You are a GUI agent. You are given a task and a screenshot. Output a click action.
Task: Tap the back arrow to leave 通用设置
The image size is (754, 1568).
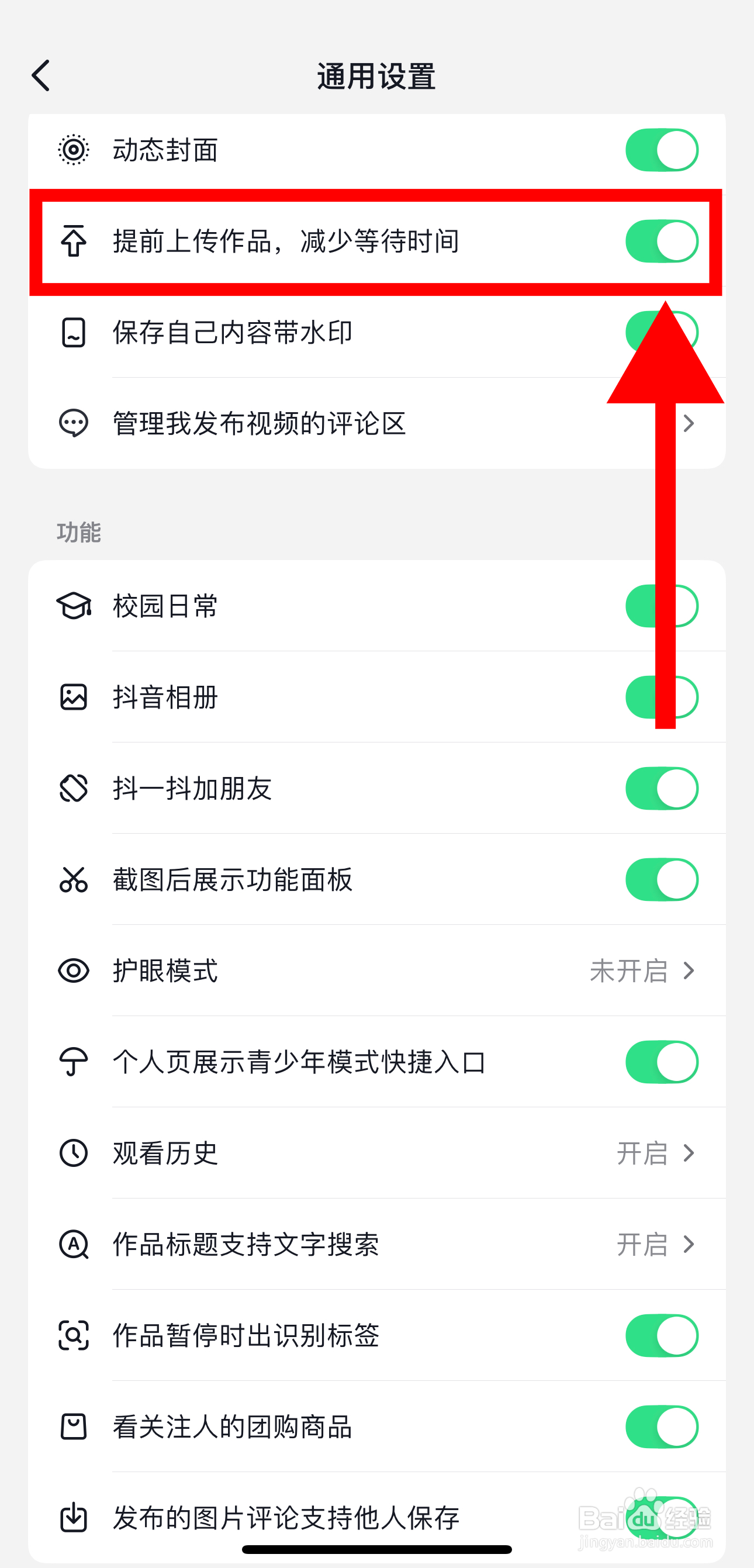[x=40, y=75]
